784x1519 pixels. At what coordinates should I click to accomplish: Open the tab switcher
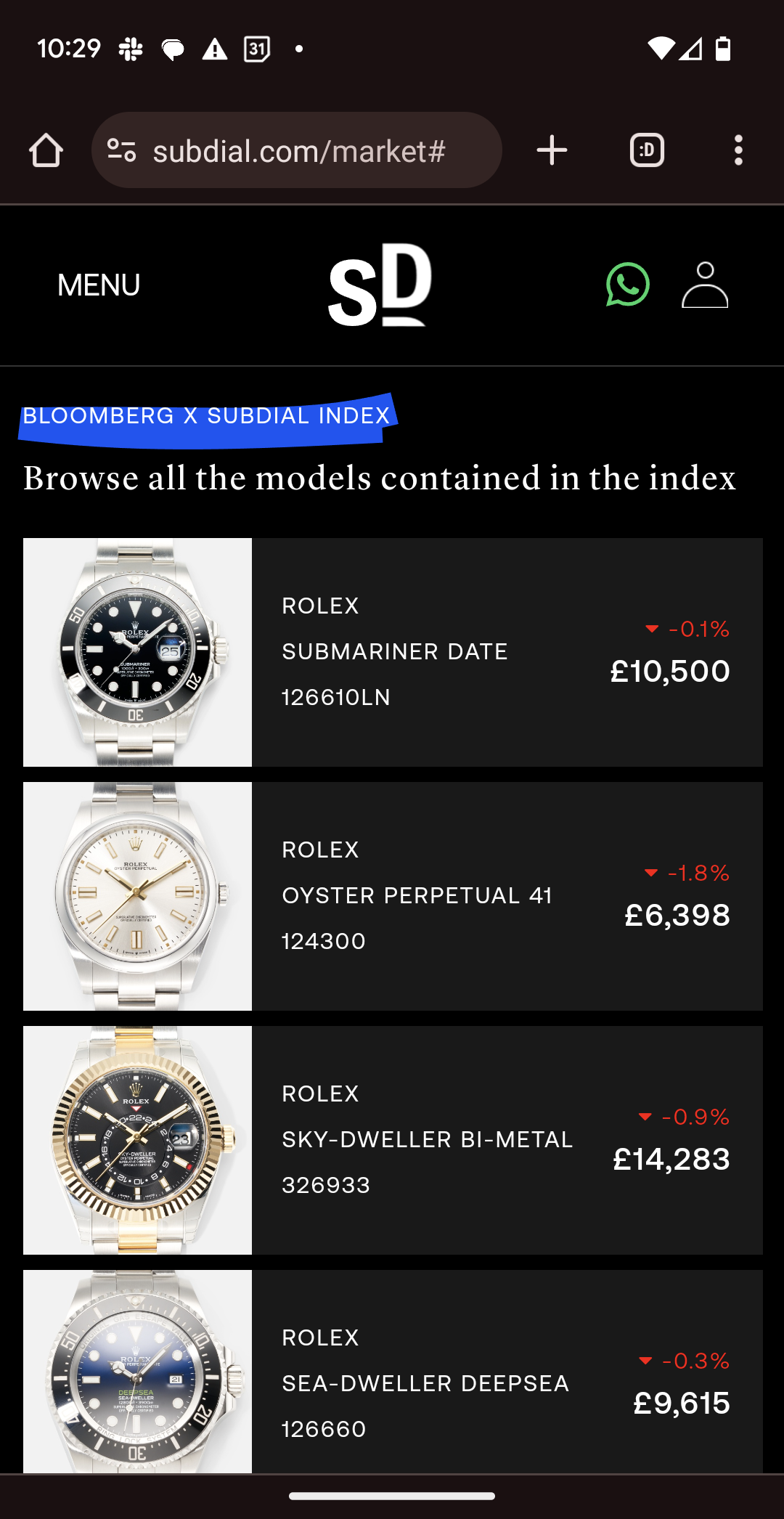[647, 150]
